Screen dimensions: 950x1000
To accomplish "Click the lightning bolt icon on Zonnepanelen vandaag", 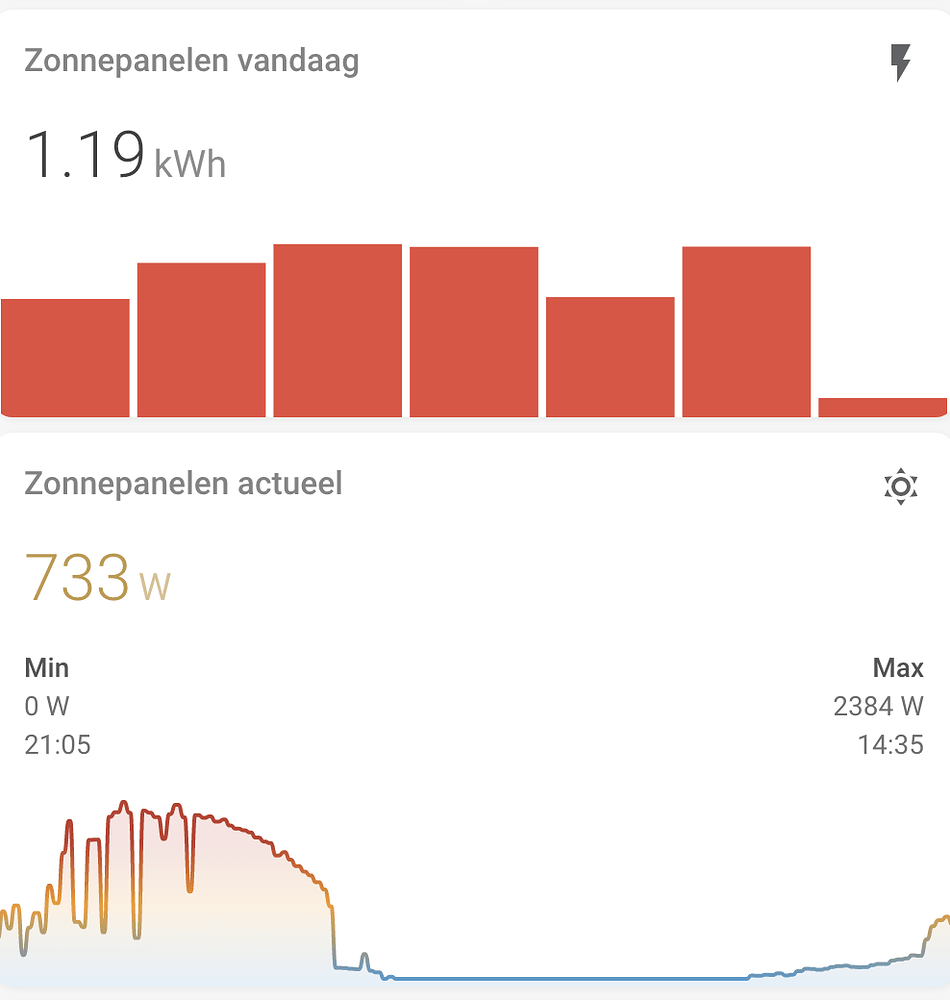I will point(899,62).
